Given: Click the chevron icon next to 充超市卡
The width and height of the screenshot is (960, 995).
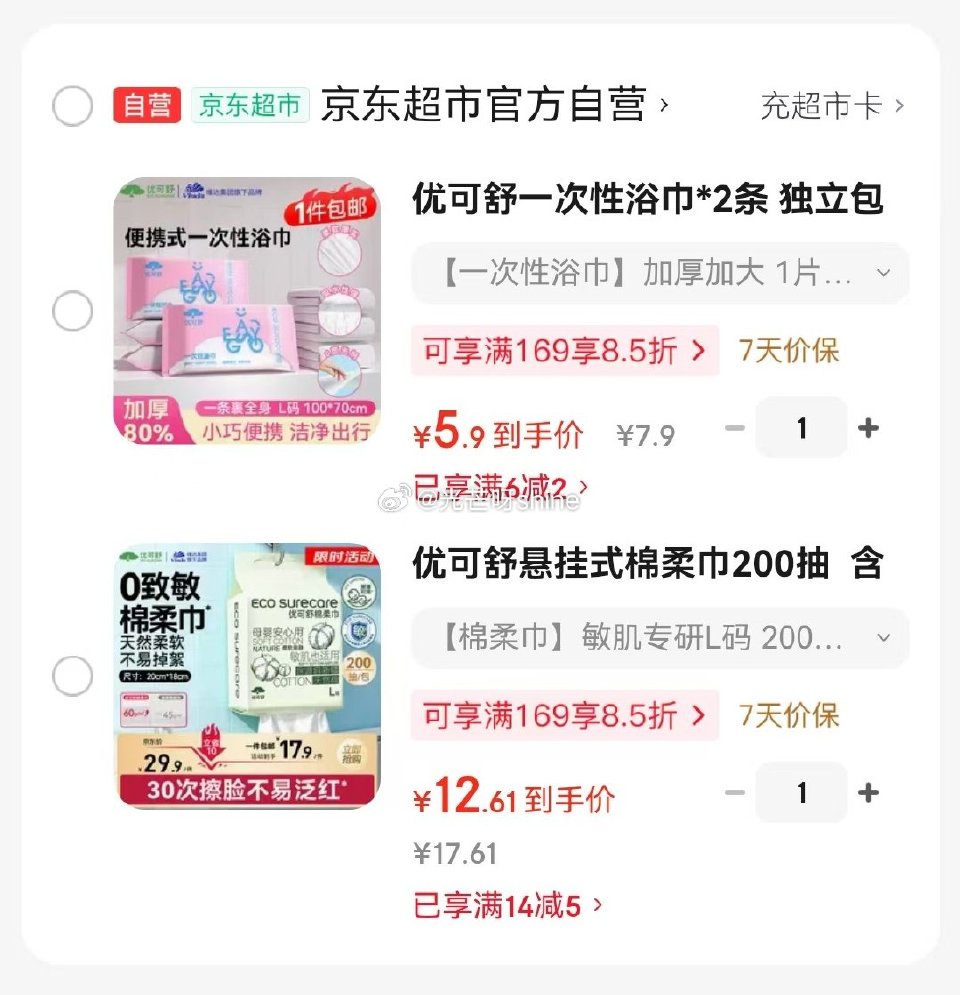Looking at the screenshot, I should click(x=898, y=106).
